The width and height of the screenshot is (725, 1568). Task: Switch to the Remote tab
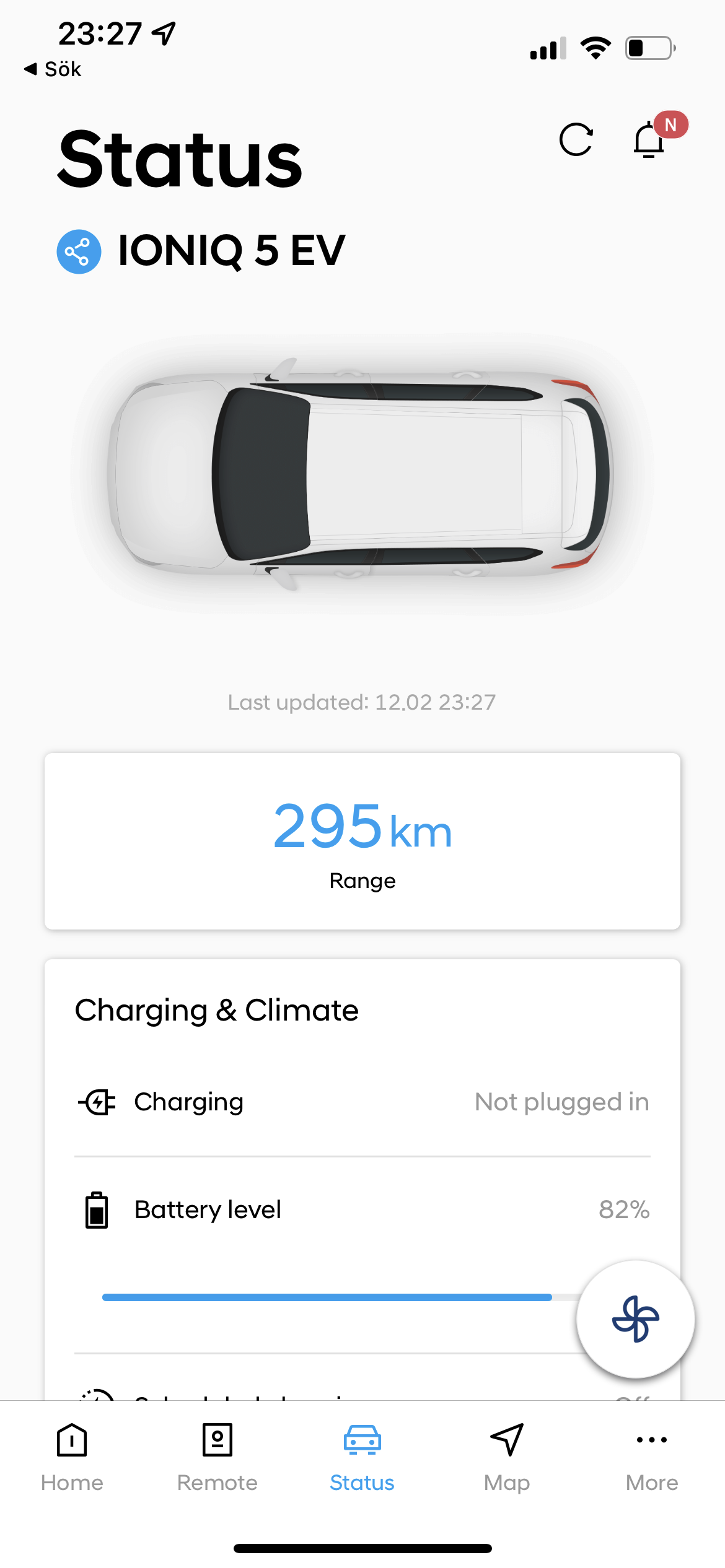click(217, 1457)
